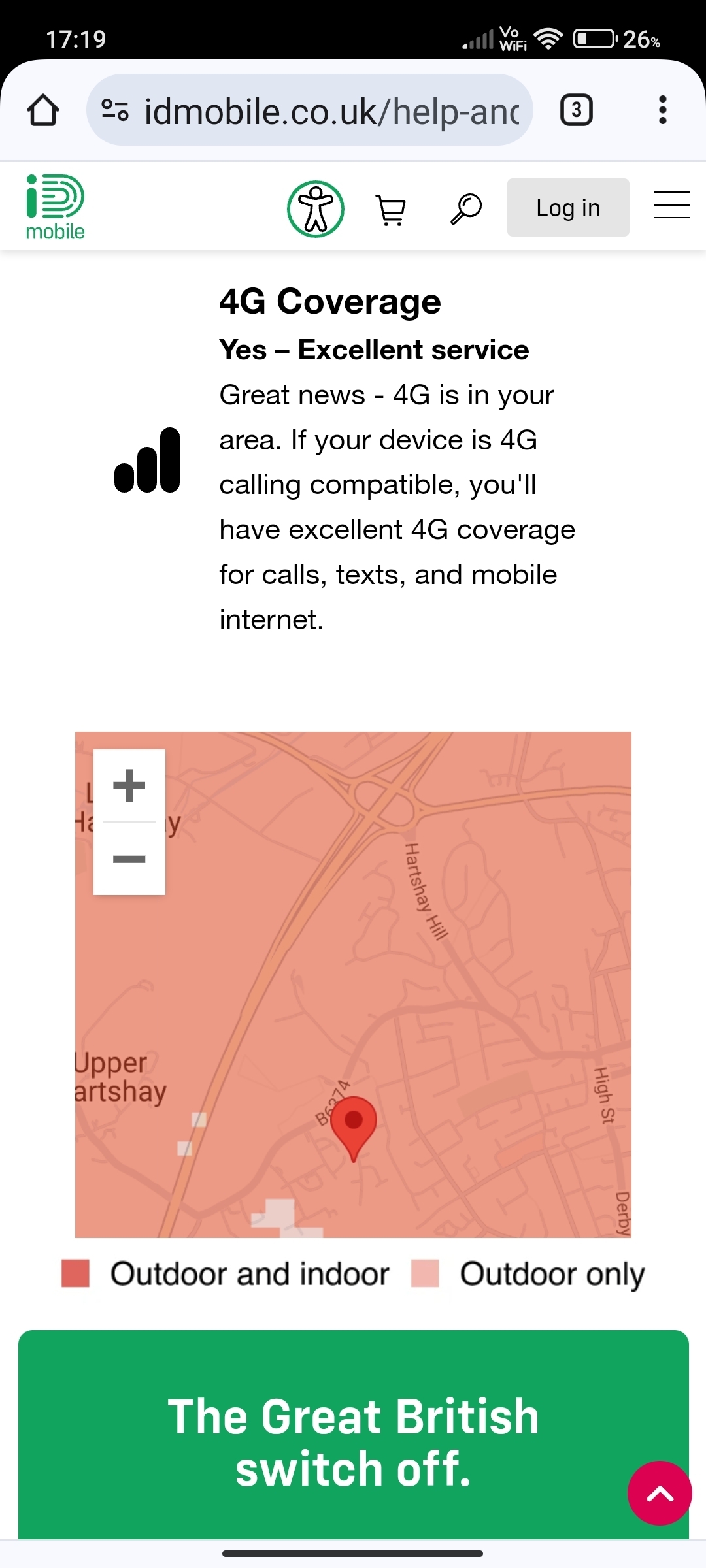Open the site search magnifier

[466, 208]
